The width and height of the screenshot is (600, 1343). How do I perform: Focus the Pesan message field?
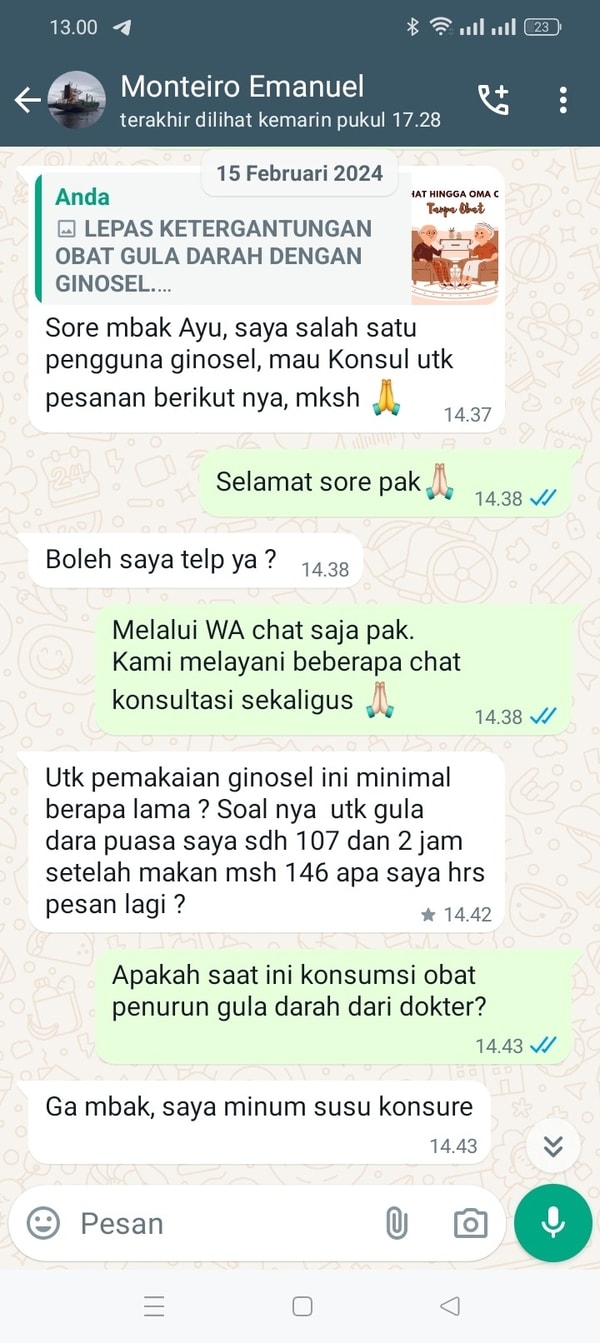coord(220,1223)
